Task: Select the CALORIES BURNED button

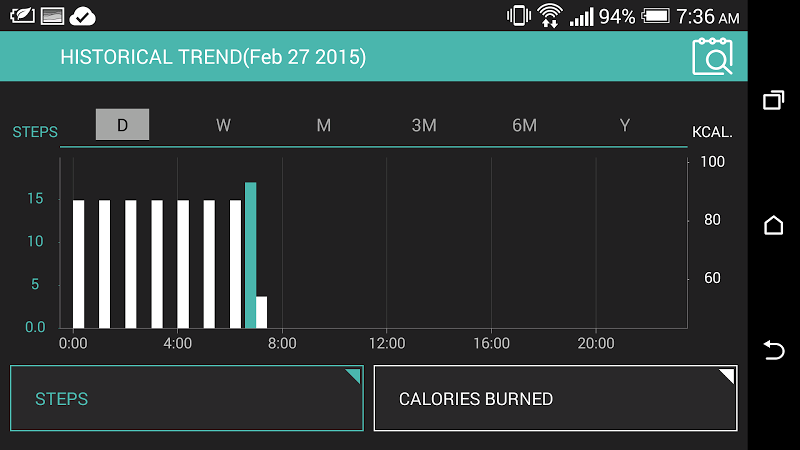Action: [x=555, y=399]
